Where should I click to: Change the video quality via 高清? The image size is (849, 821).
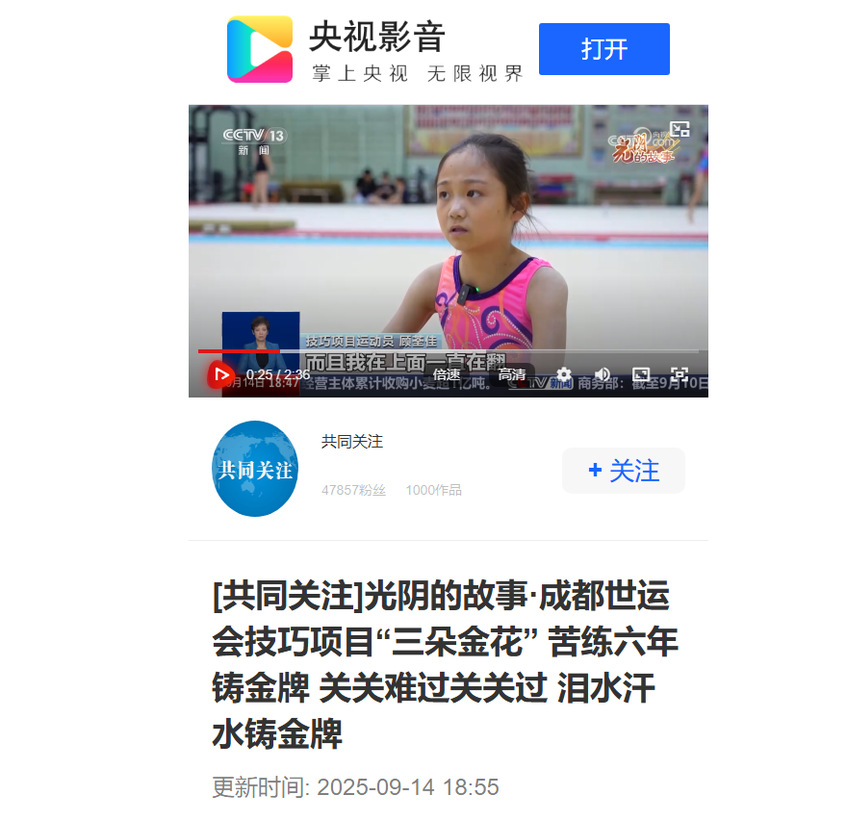(x=512, y=375)
